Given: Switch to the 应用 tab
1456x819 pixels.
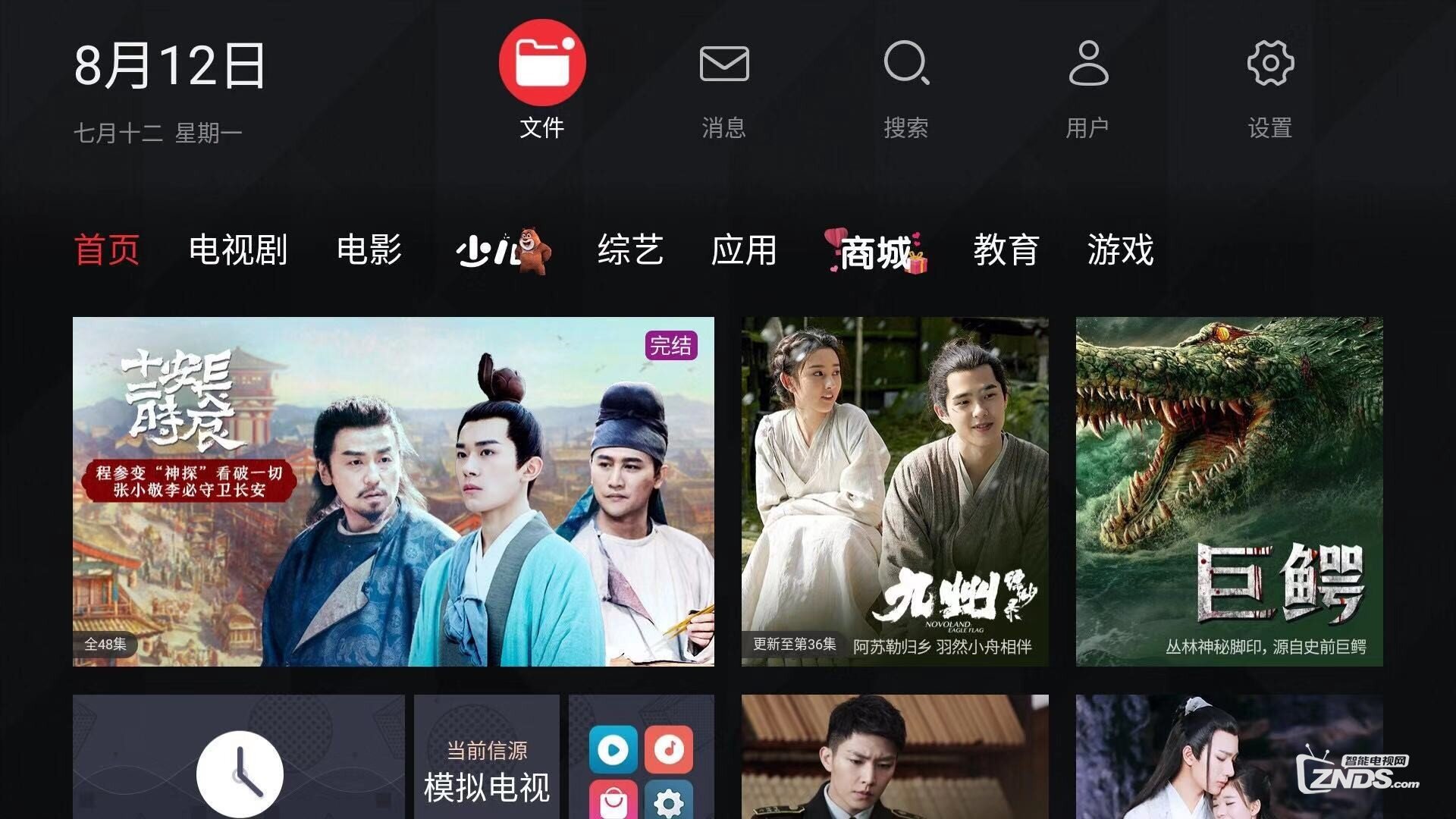Looking at the screenshot, I should click(744, 250).
